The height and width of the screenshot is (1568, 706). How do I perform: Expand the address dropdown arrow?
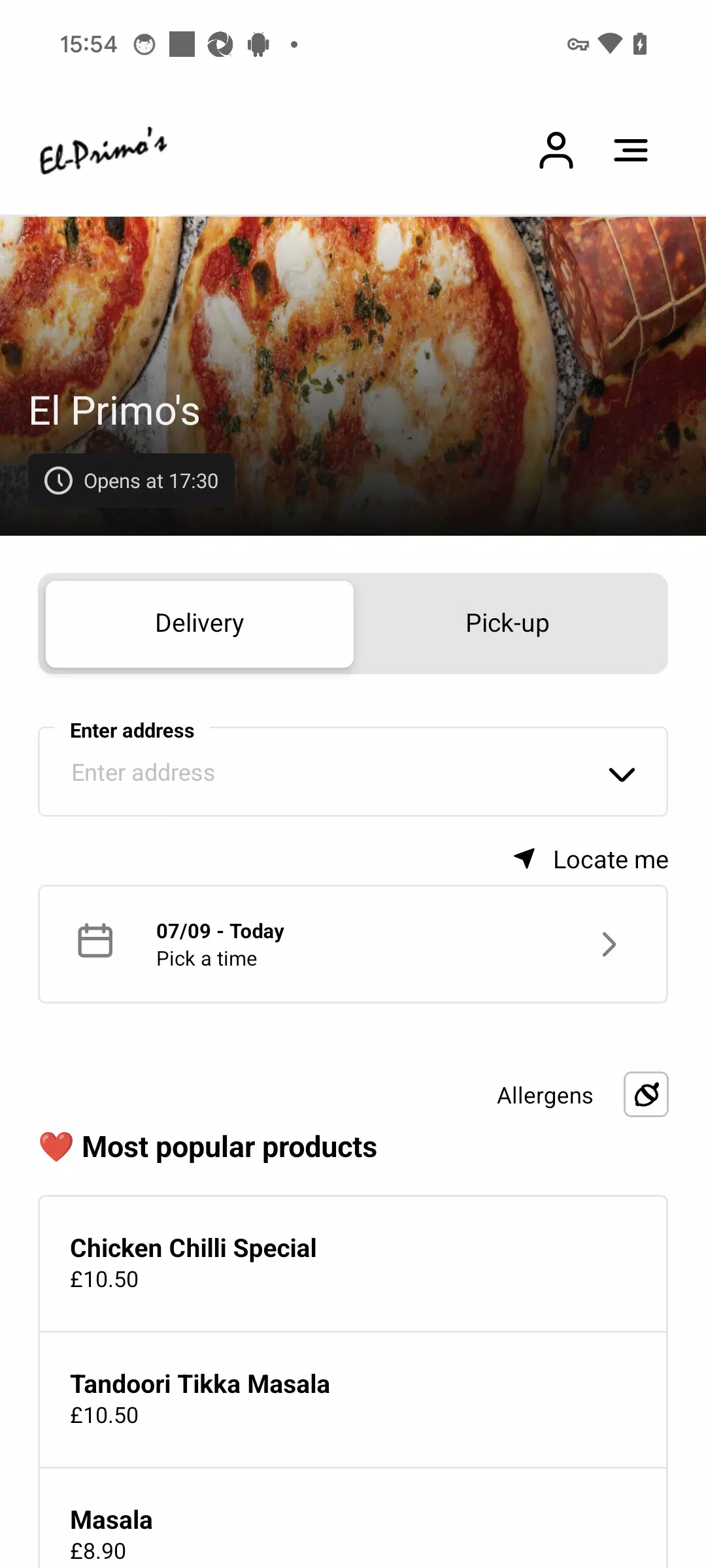pyautogui.click(x=621, y=774)
